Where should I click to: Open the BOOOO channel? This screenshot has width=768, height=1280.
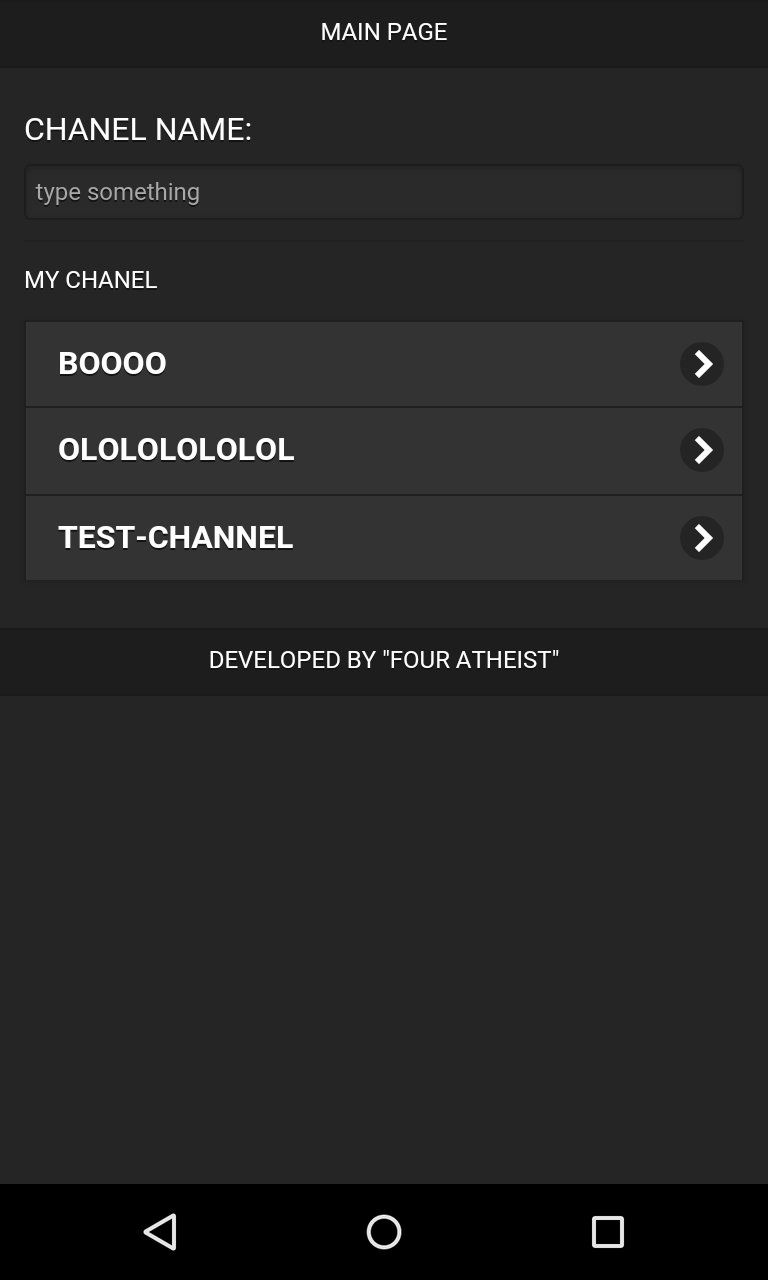coord(384,364)
